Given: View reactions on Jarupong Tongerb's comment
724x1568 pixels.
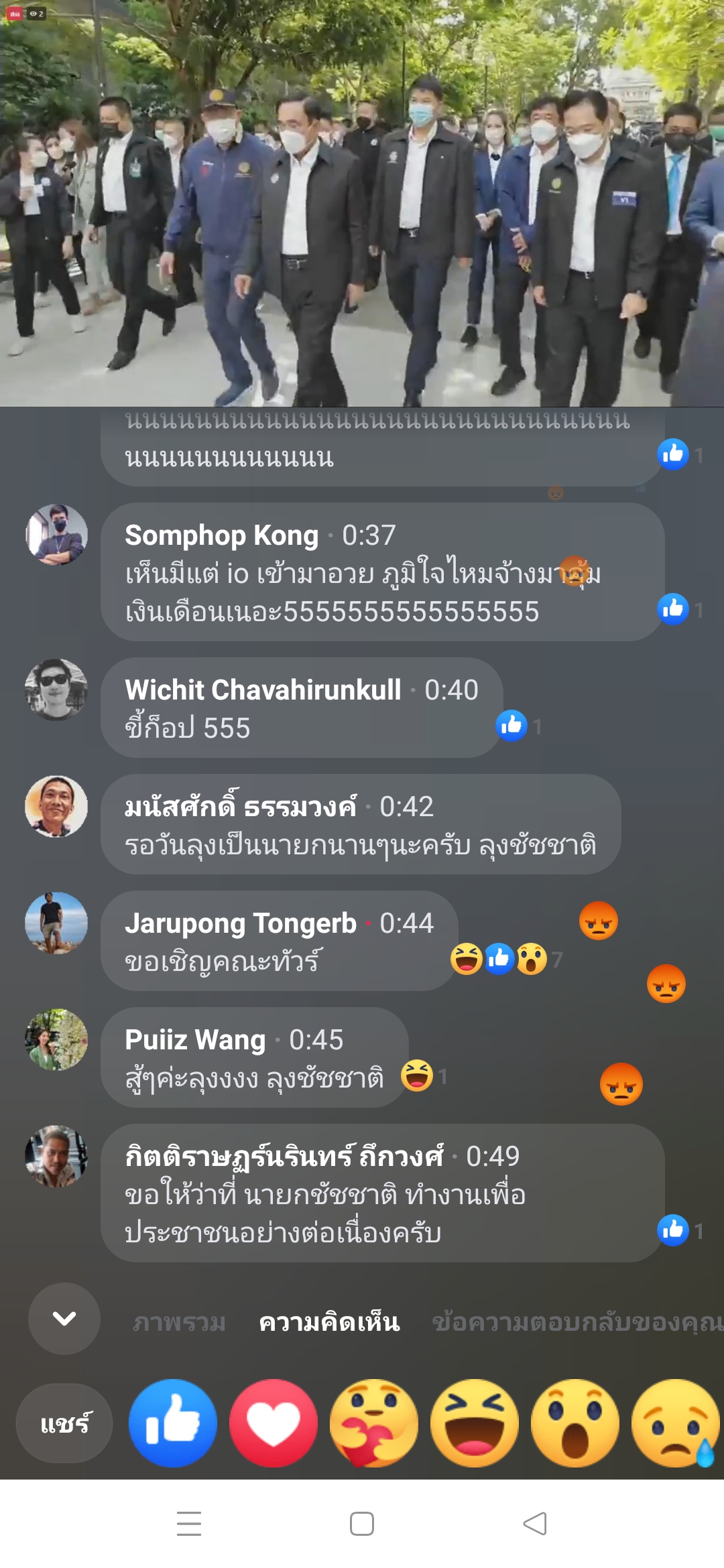Looking at the screenshot, I should 506,960.
